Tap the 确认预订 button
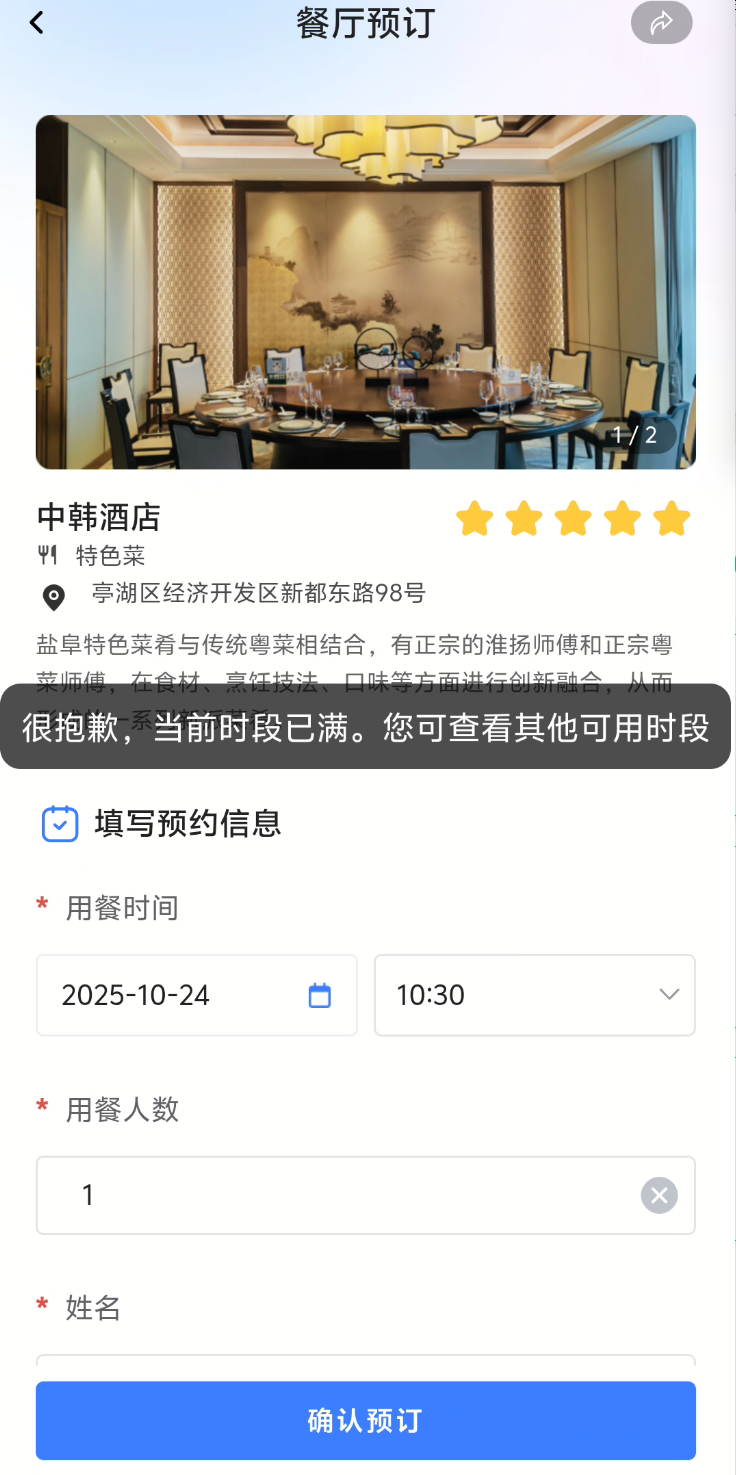Viewport: 736px width, 1475px height. 366,1421
